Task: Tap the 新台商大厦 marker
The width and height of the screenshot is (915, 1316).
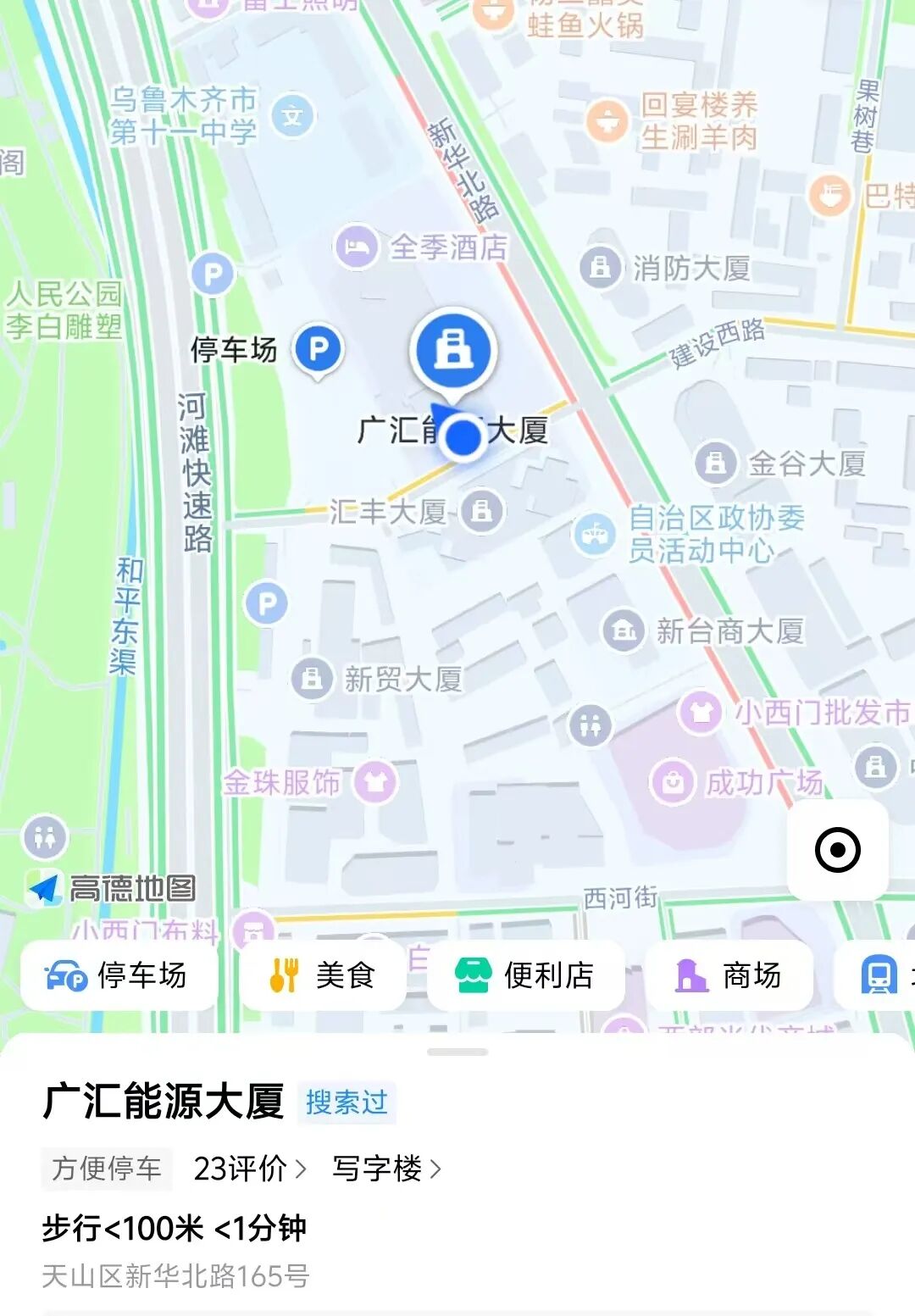Action: (x=624, y=630)
